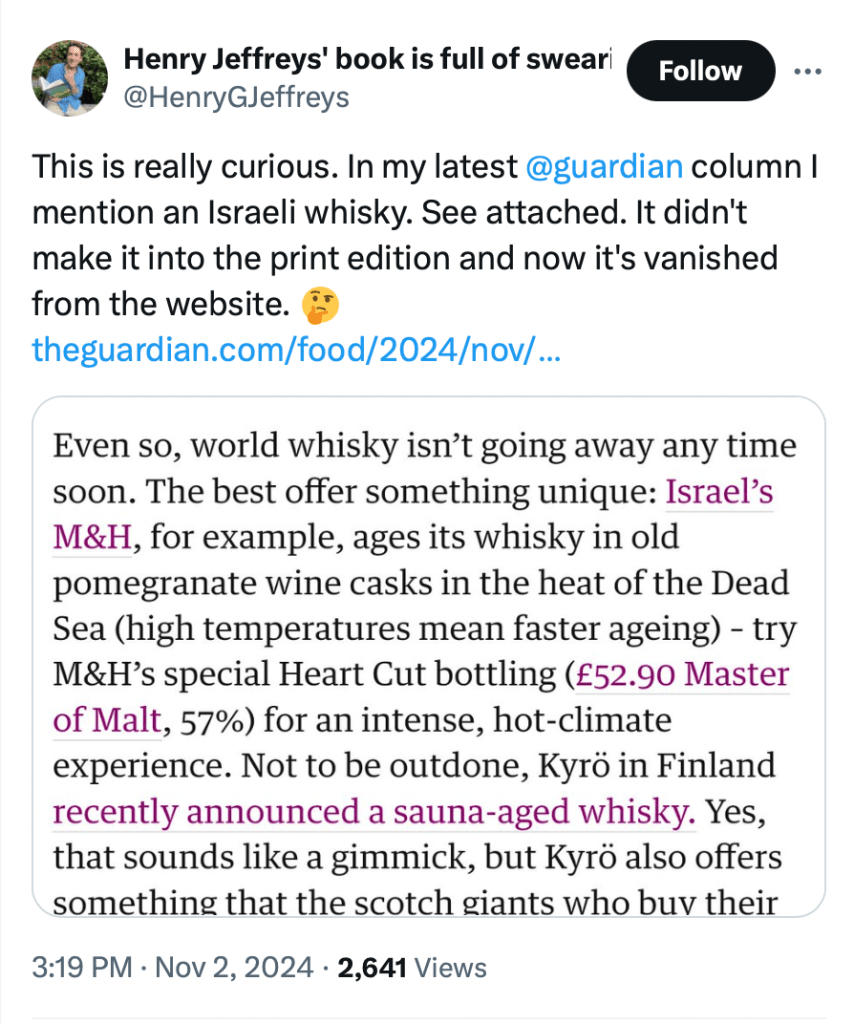The image size is (854, 1024).
Task: Open the @HenryGJeffreys profile handle
Action: [236, 97]
